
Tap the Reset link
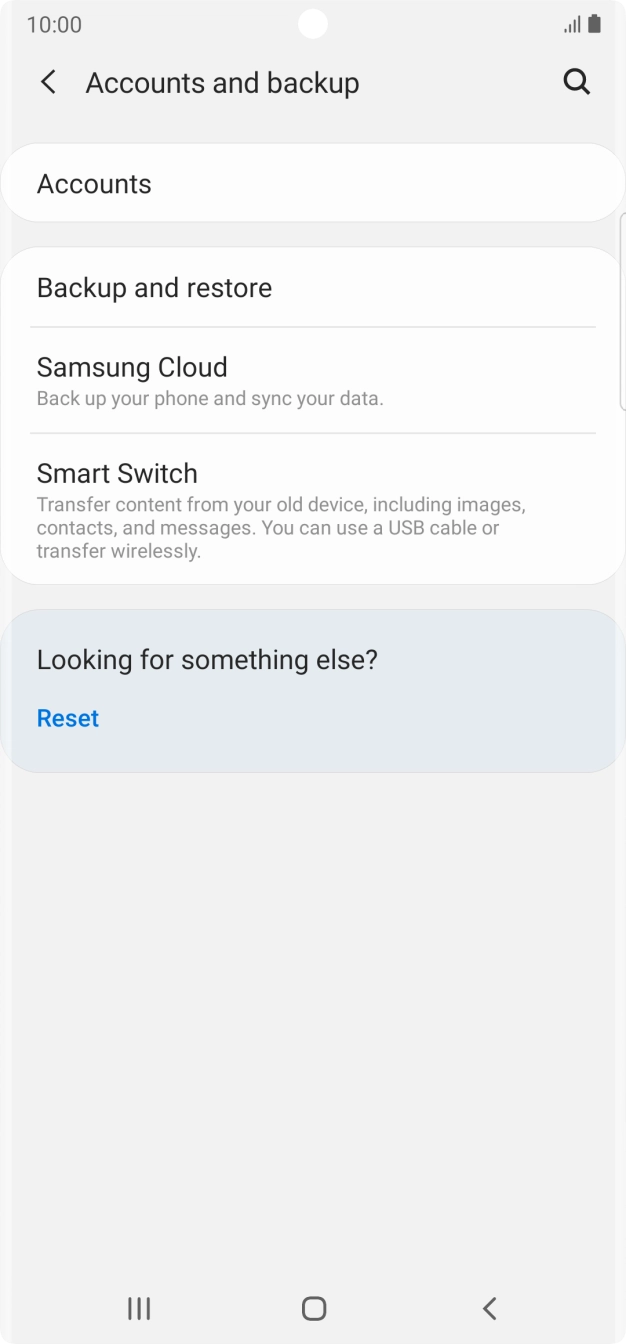(x=68, y=718)
